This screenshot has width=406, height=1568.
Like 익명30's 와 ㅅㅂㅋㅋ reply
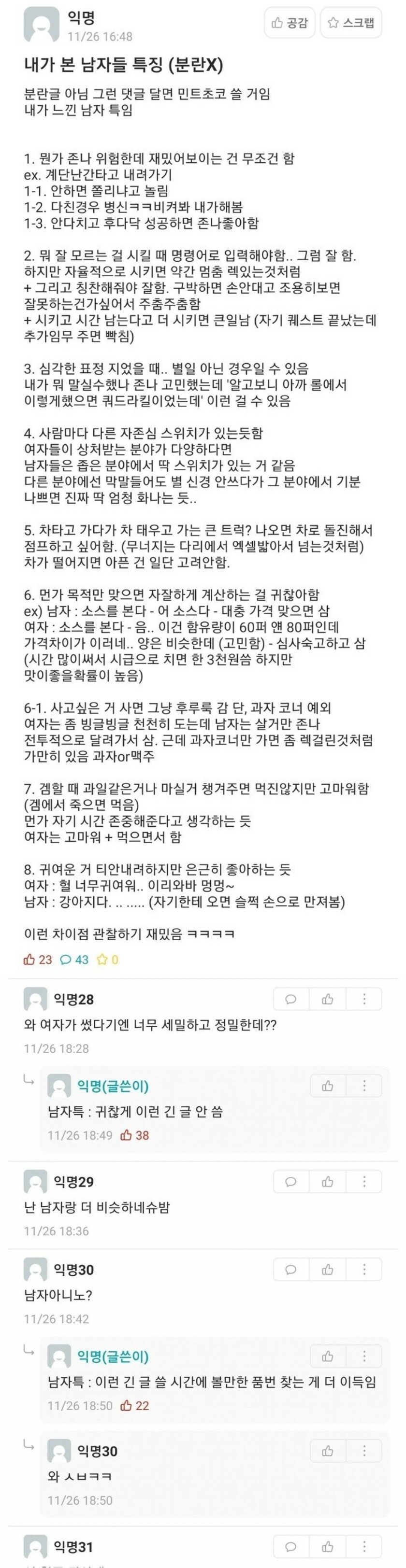pos(327,1451)
